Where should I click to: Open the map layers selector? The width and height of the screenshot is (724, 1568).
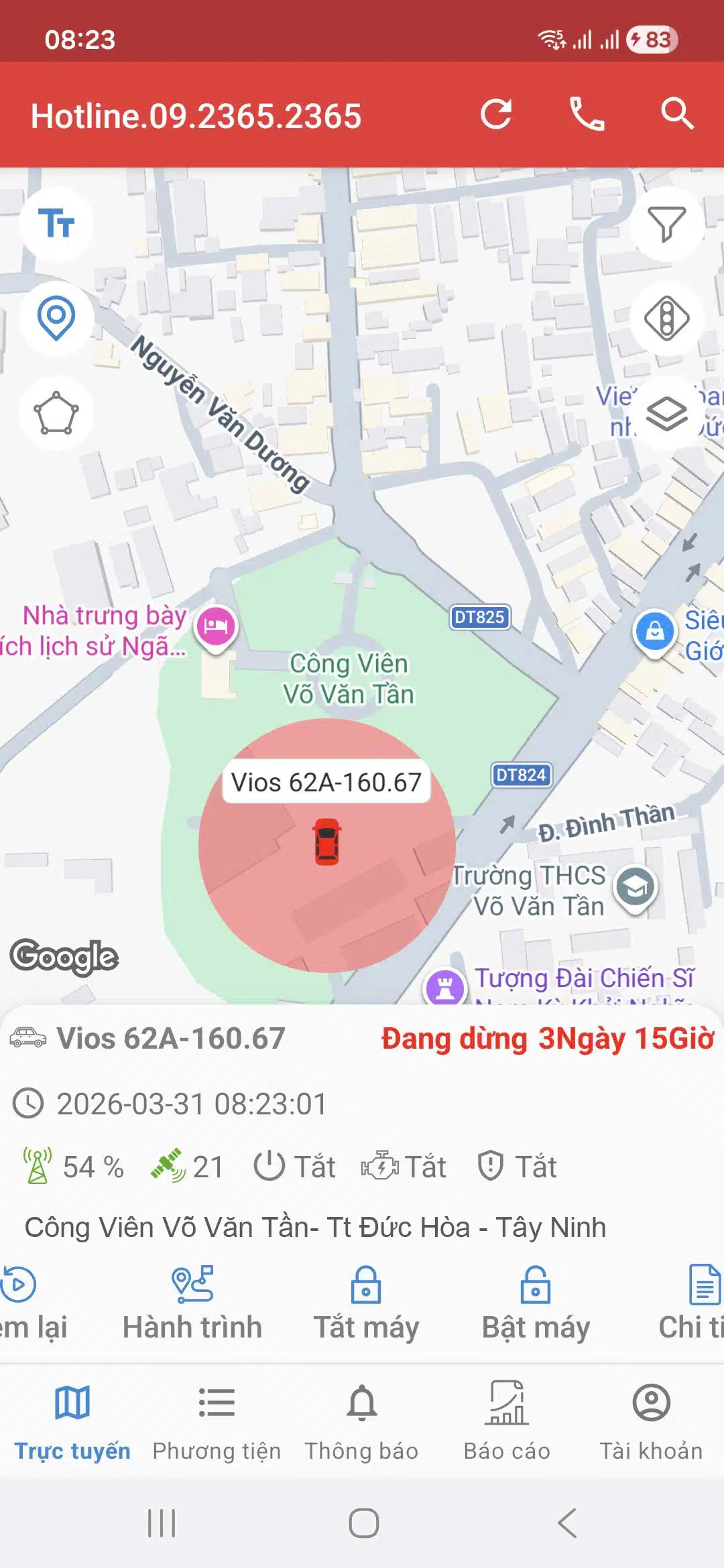[x=666, y=413]
